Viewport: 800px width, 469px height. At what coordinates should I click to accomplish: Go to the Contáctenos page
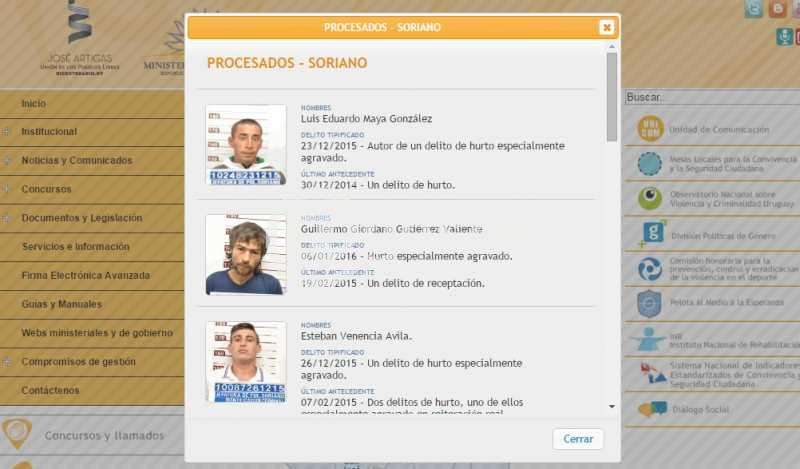[50, 390]
